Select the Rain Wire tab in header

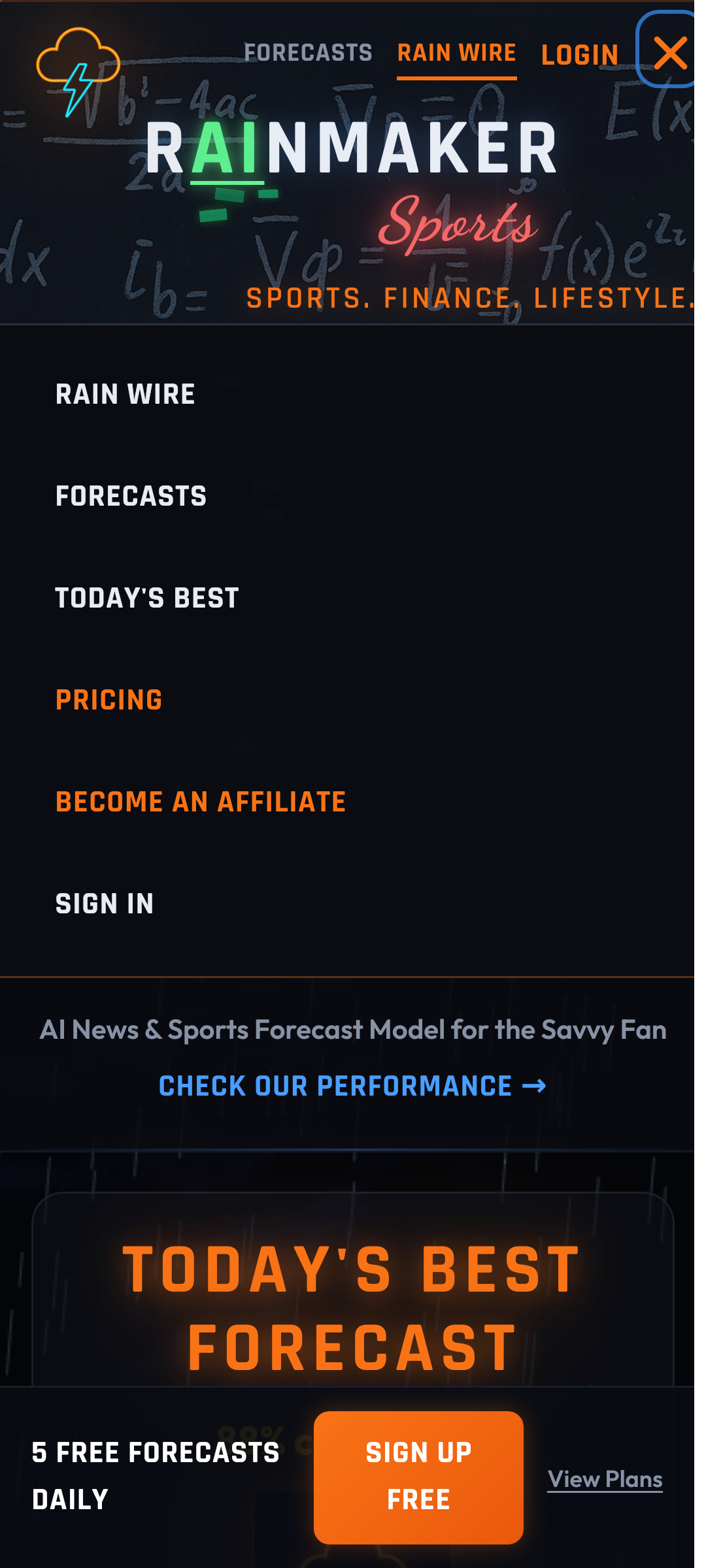(456, 53)
